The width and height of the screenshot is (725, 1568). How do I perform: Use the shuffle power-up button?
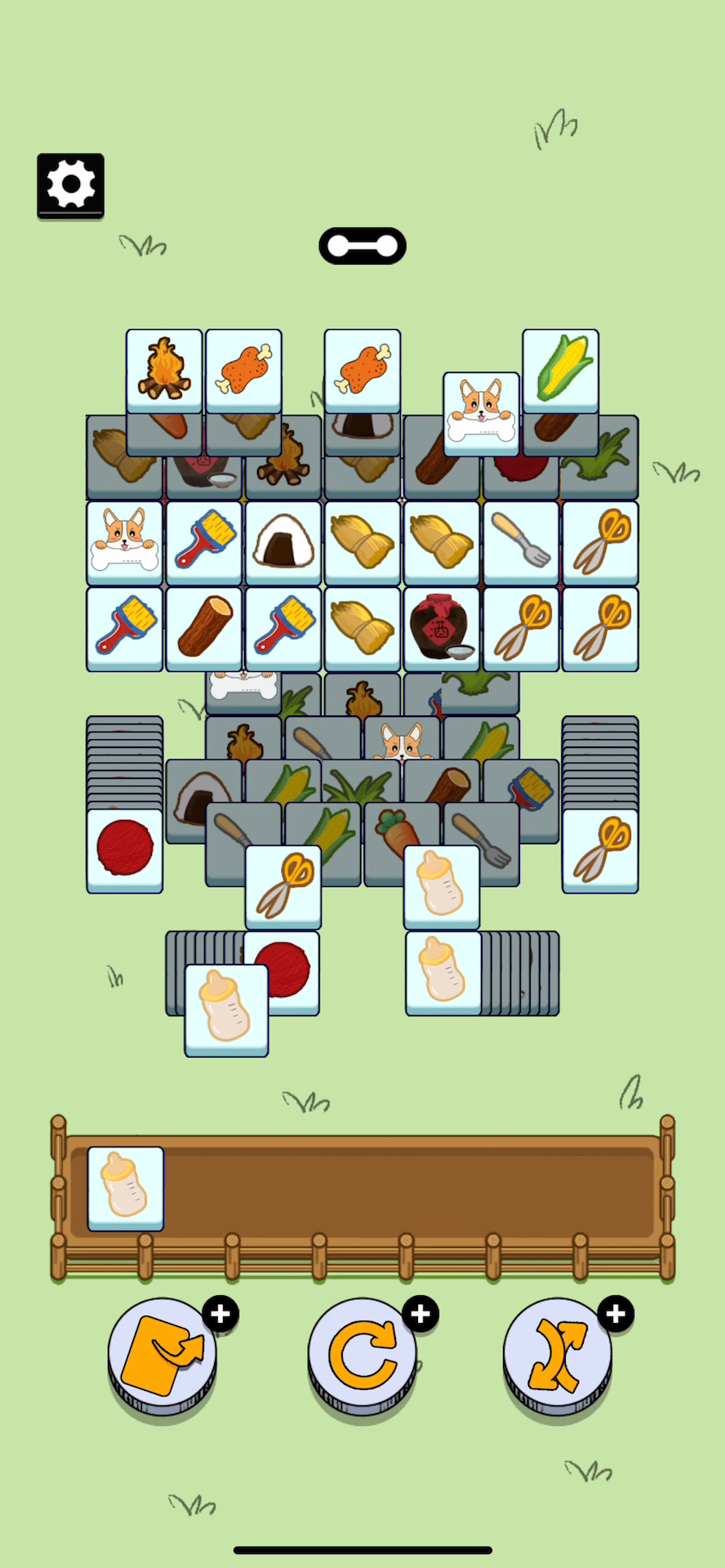pyautogui.click(x=558, y=1355)
